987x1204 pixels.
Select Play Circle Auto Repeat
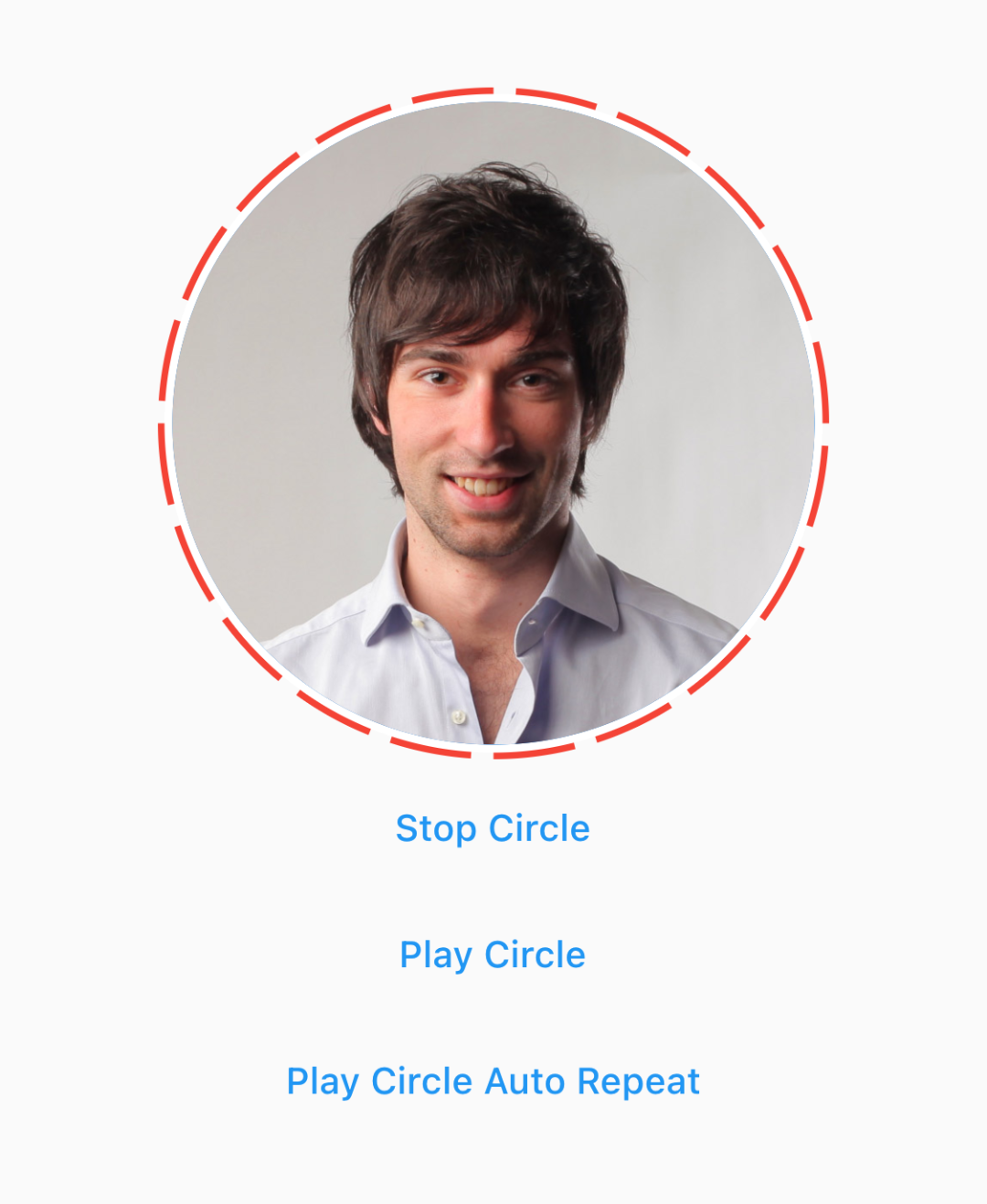point(493,1081)
